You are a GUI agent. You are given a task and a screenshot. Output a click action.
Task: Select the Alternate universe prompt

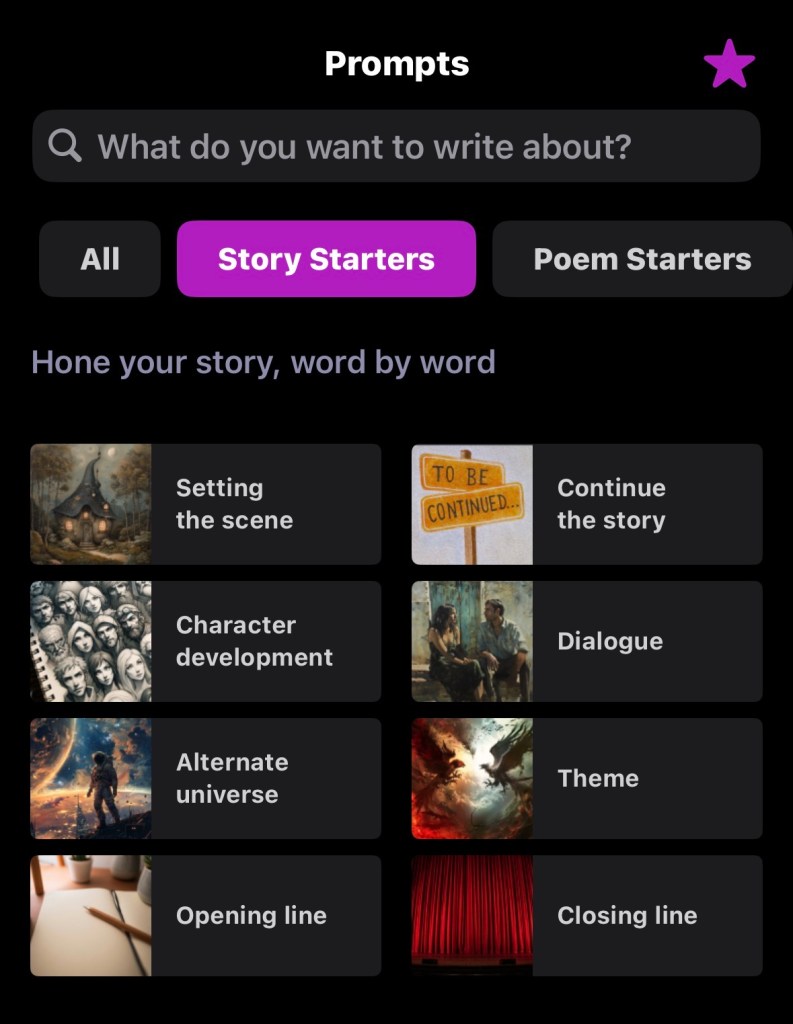tap(206, 778)
